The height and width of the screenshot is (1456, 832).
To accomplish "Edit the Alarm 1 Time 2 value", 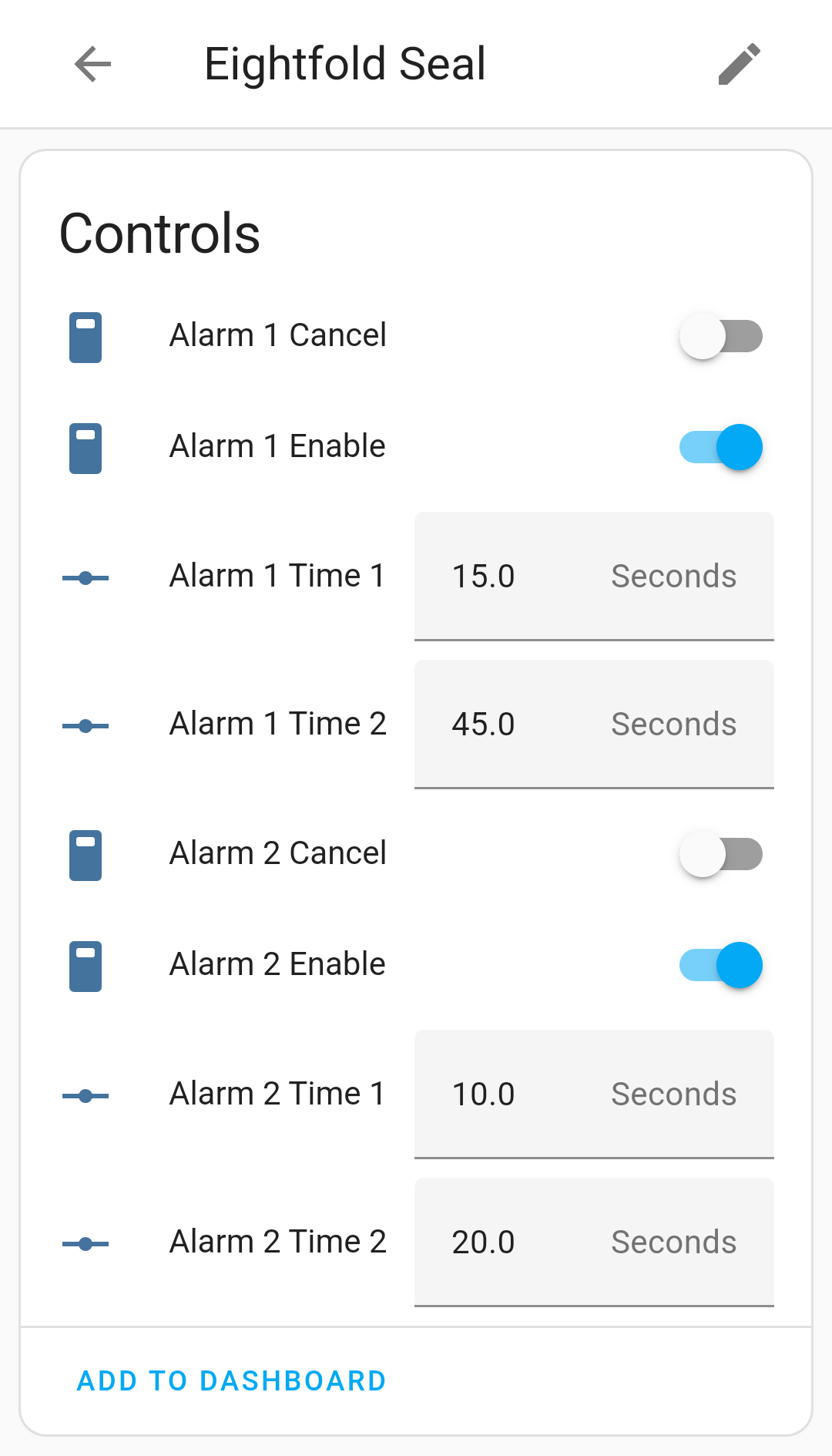I will [x=594, y=724].
